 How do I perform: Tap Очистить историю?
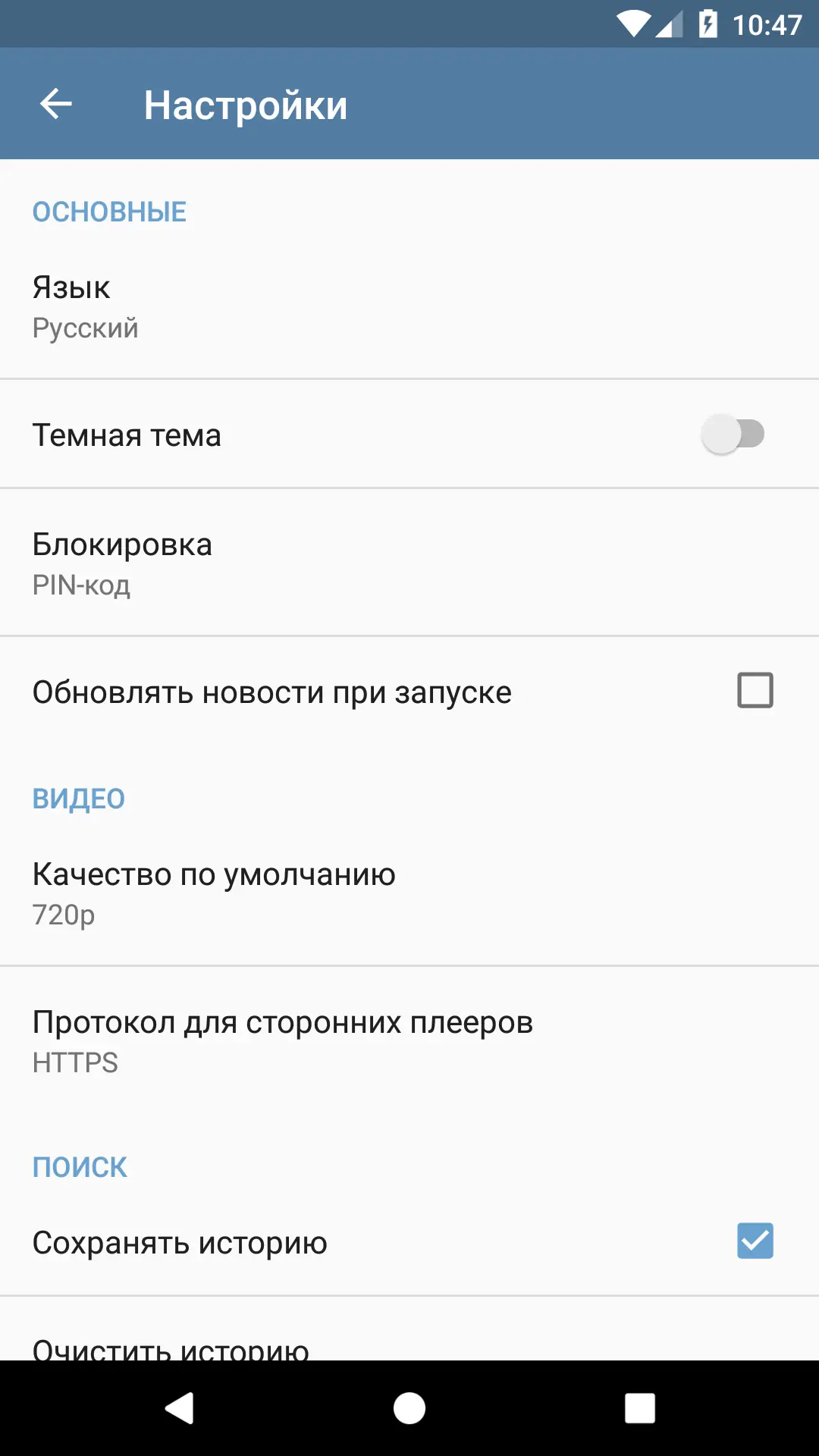click(170, 1348)
